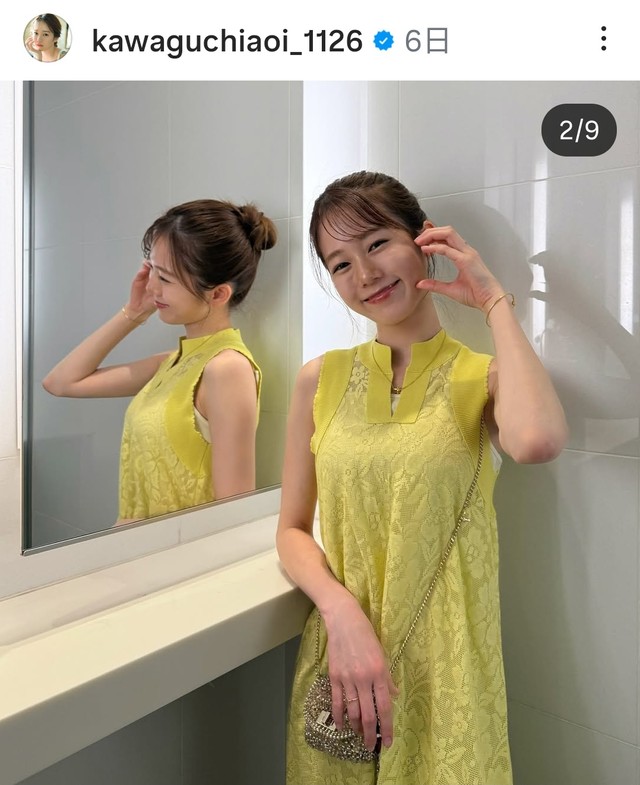Open the profile picture of kawaguchiaoi_1126

tap(47, 39)
